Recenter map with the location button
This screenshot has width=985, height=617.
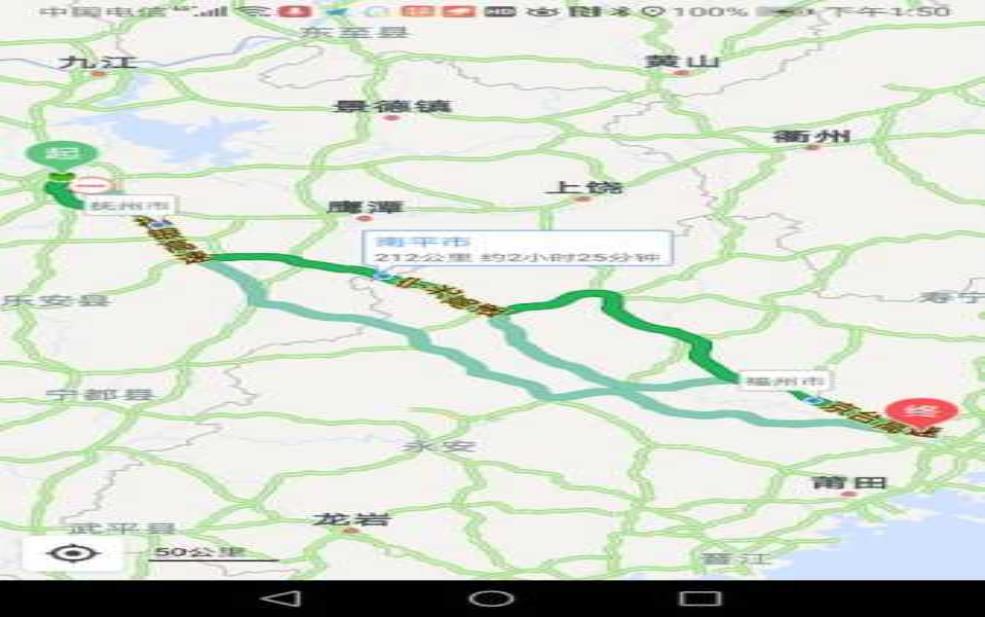point(73,553)
